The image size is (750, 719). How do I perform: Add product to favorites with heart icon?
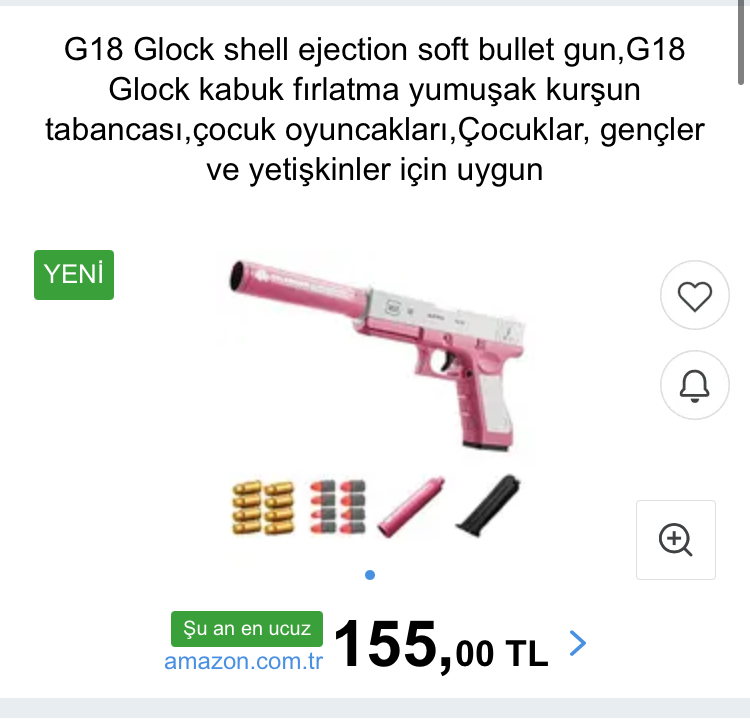click(x=695, y=296)
